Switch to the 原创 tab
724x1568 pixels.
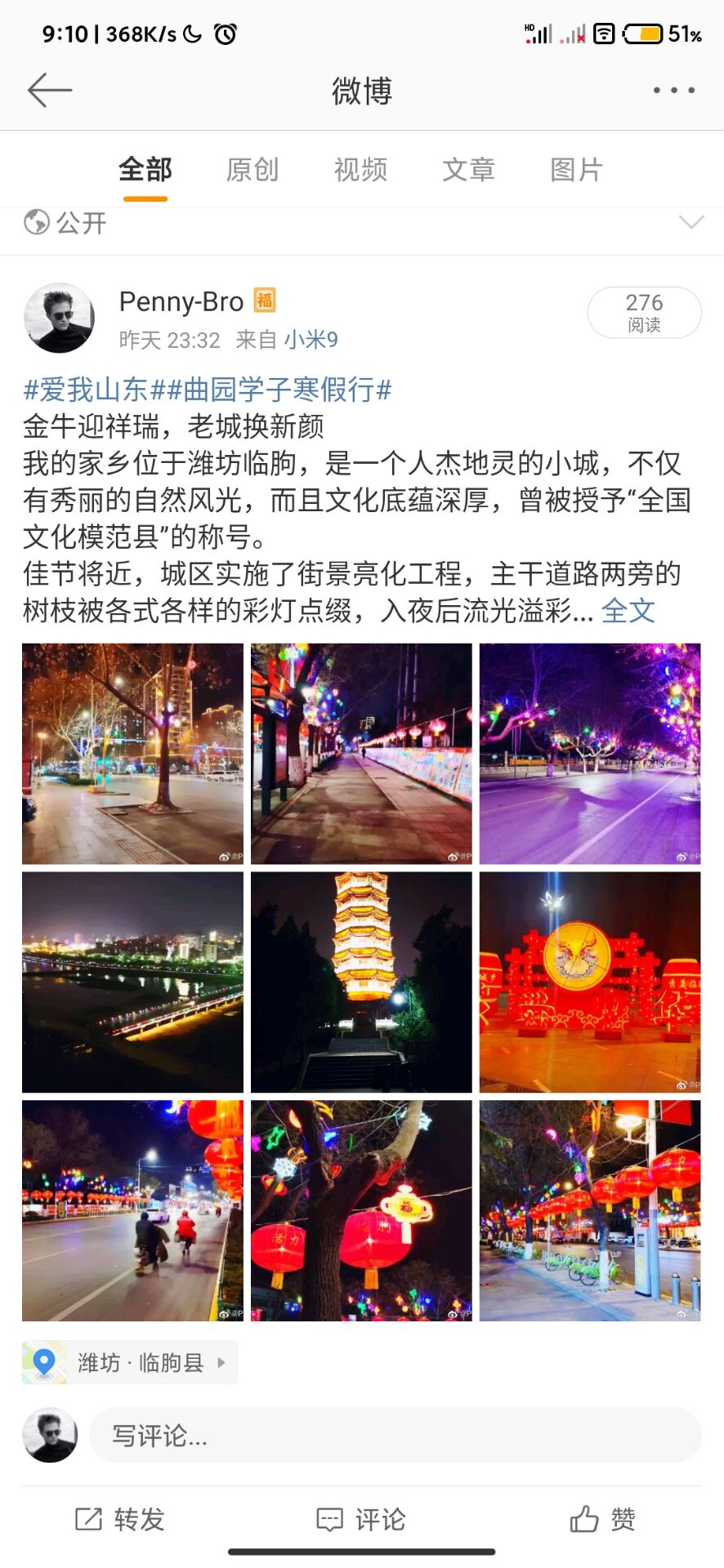click(x=253, y=170)
